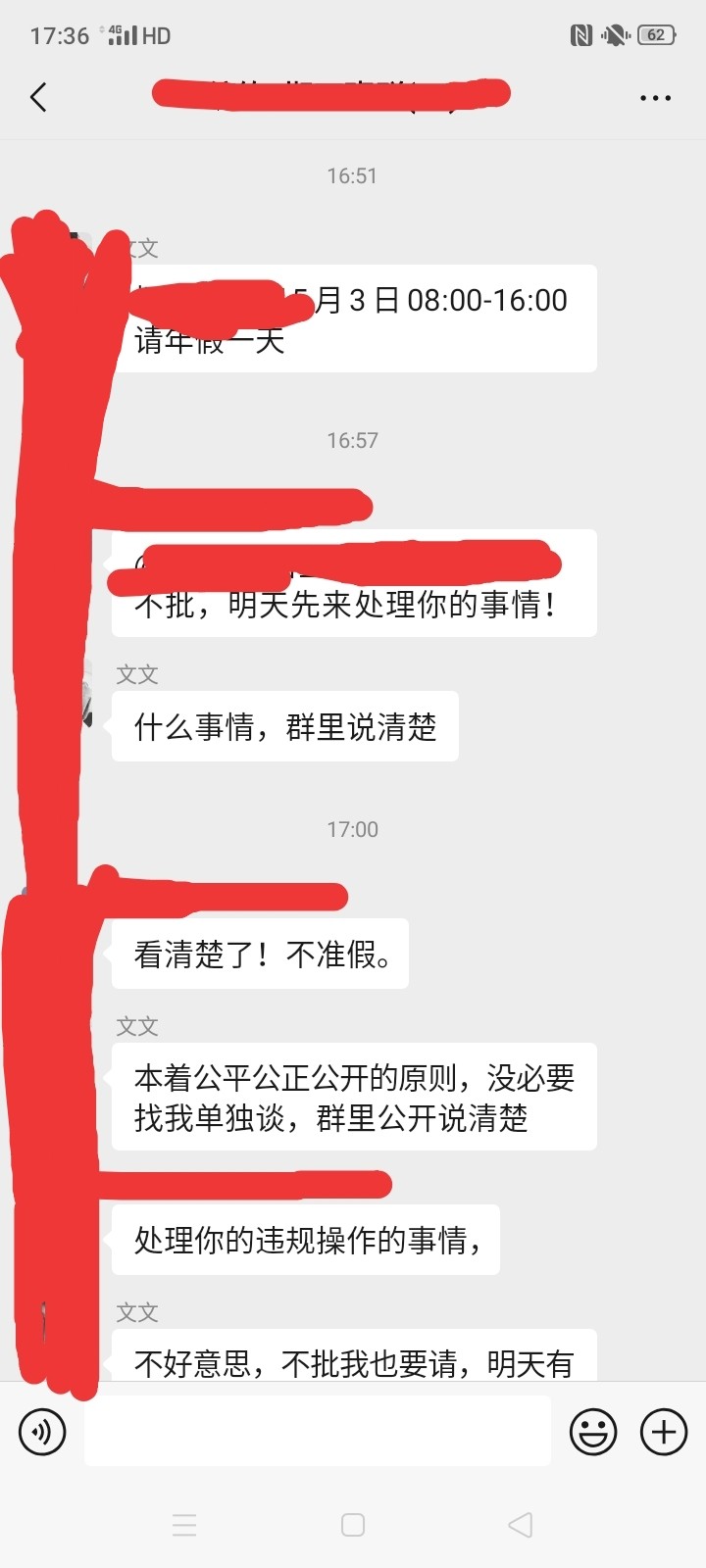Go back to the chat list
Screen dimensions: 706x1568
click(39, 97)
